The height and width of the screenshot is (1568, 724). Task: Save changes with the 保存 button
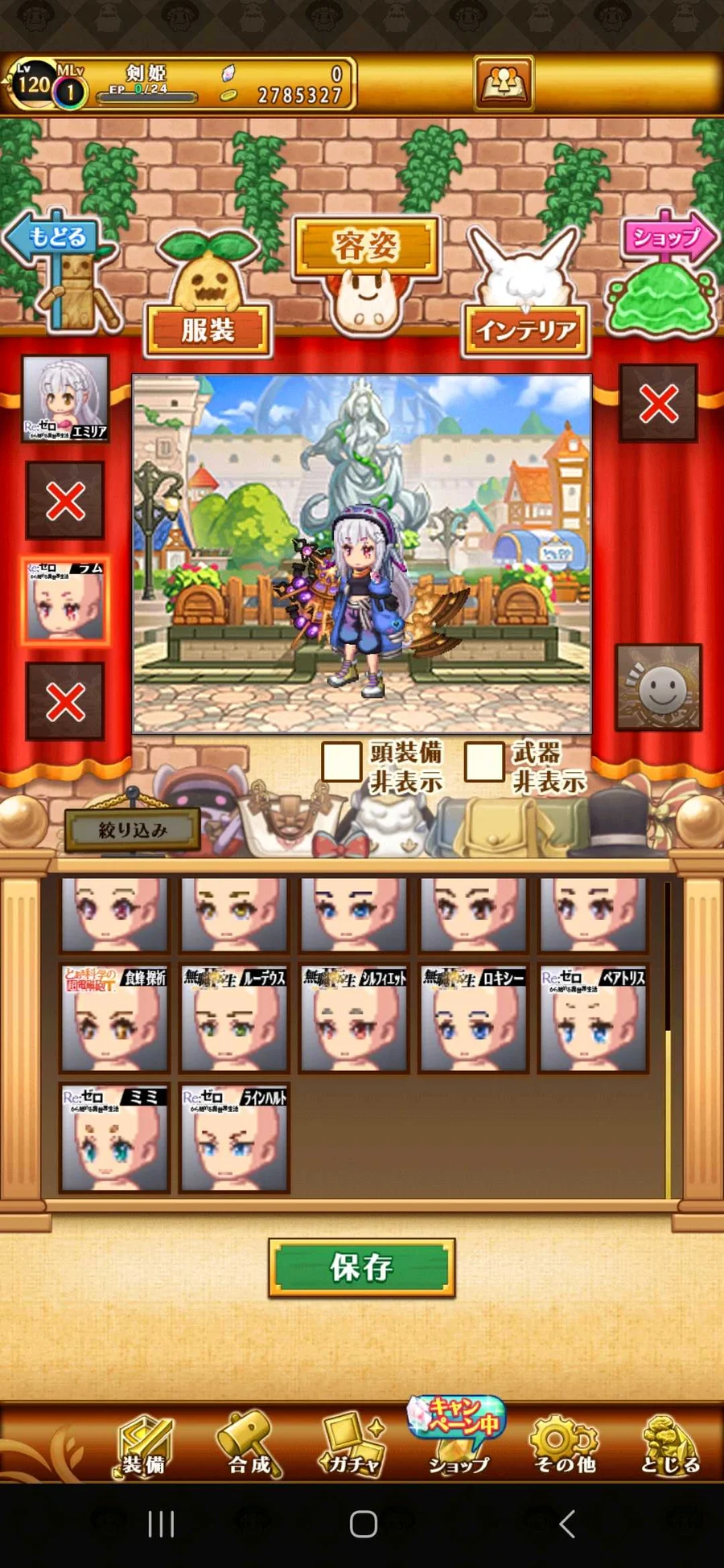tap(362, 1268)
